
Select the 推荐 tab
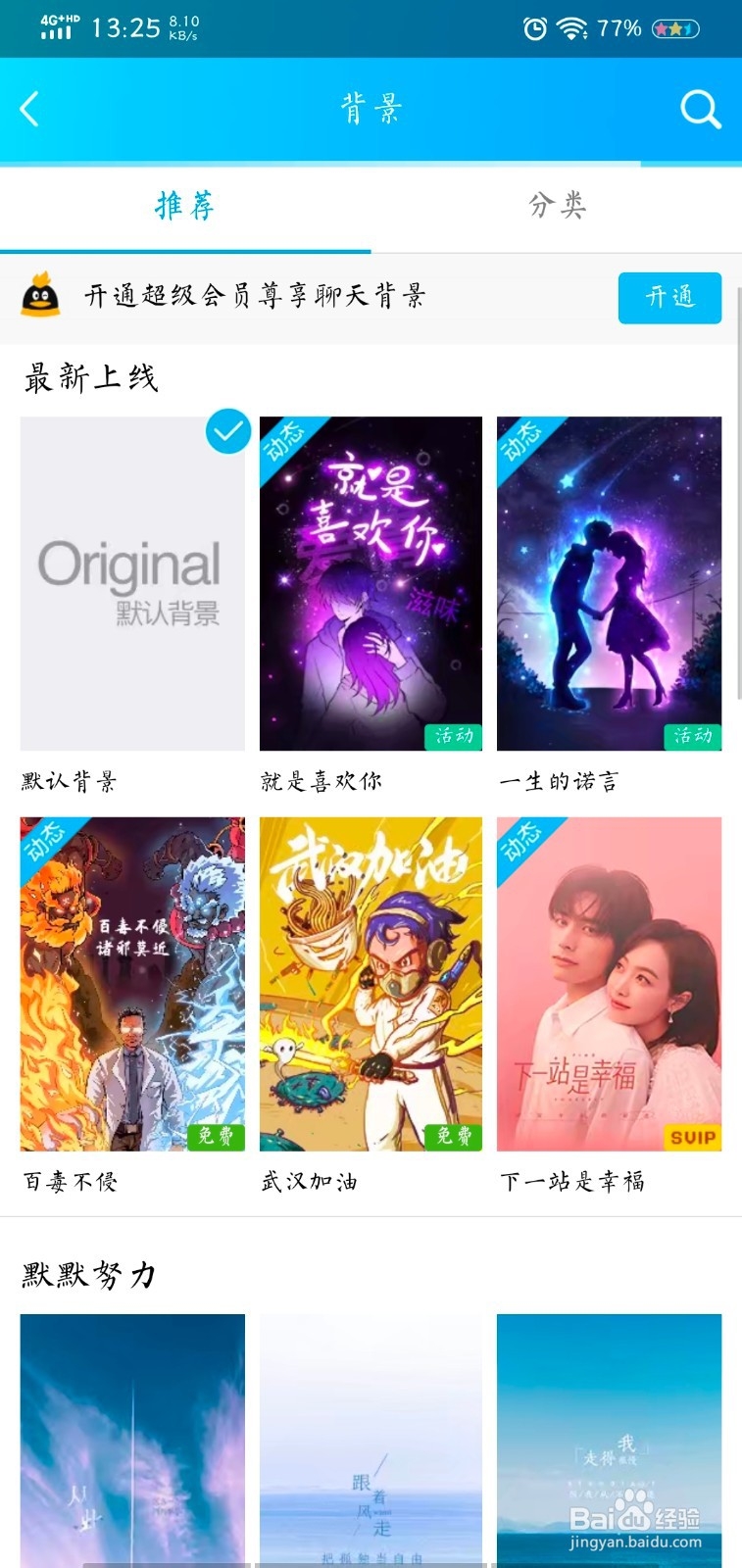185,206
